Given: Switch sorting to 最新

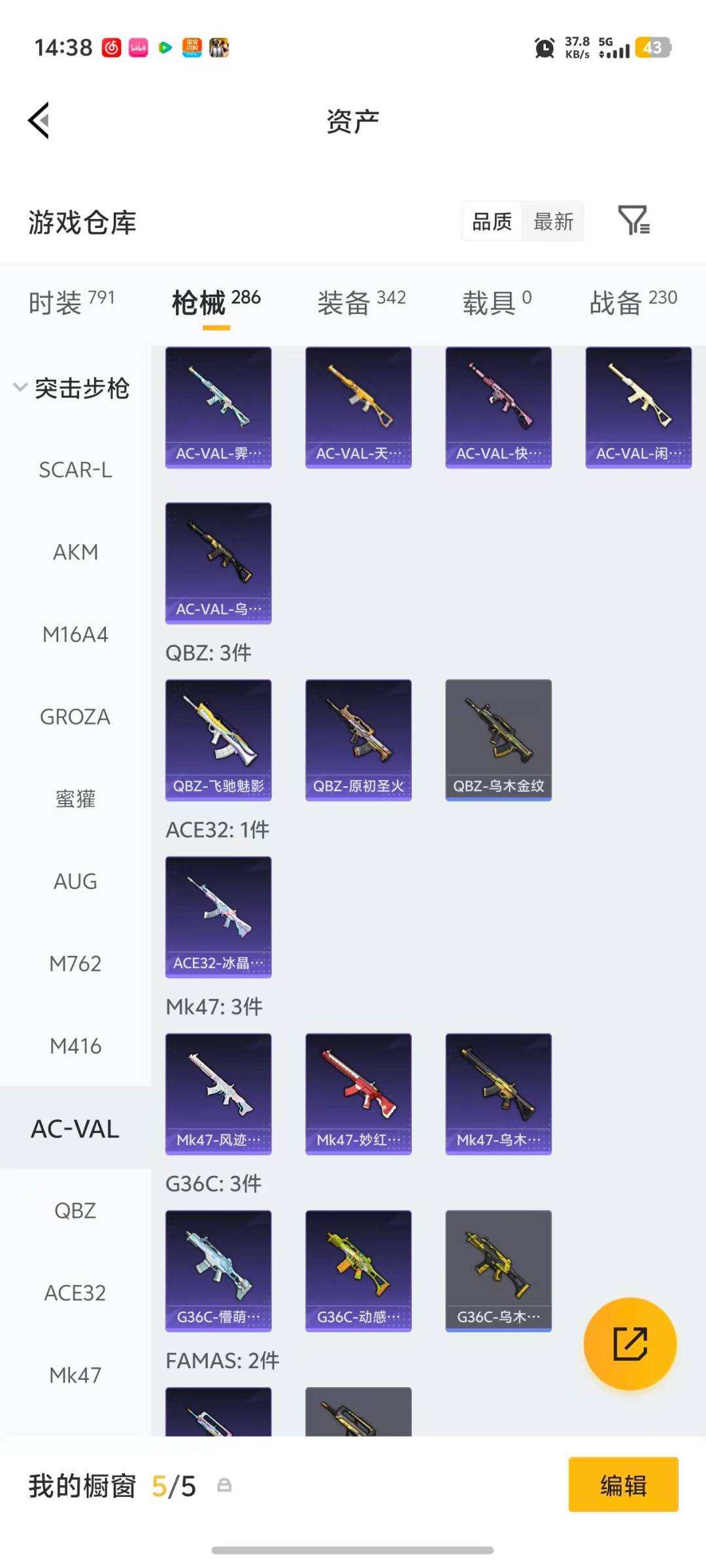Looking at the screenshot, I should [553, 222].
